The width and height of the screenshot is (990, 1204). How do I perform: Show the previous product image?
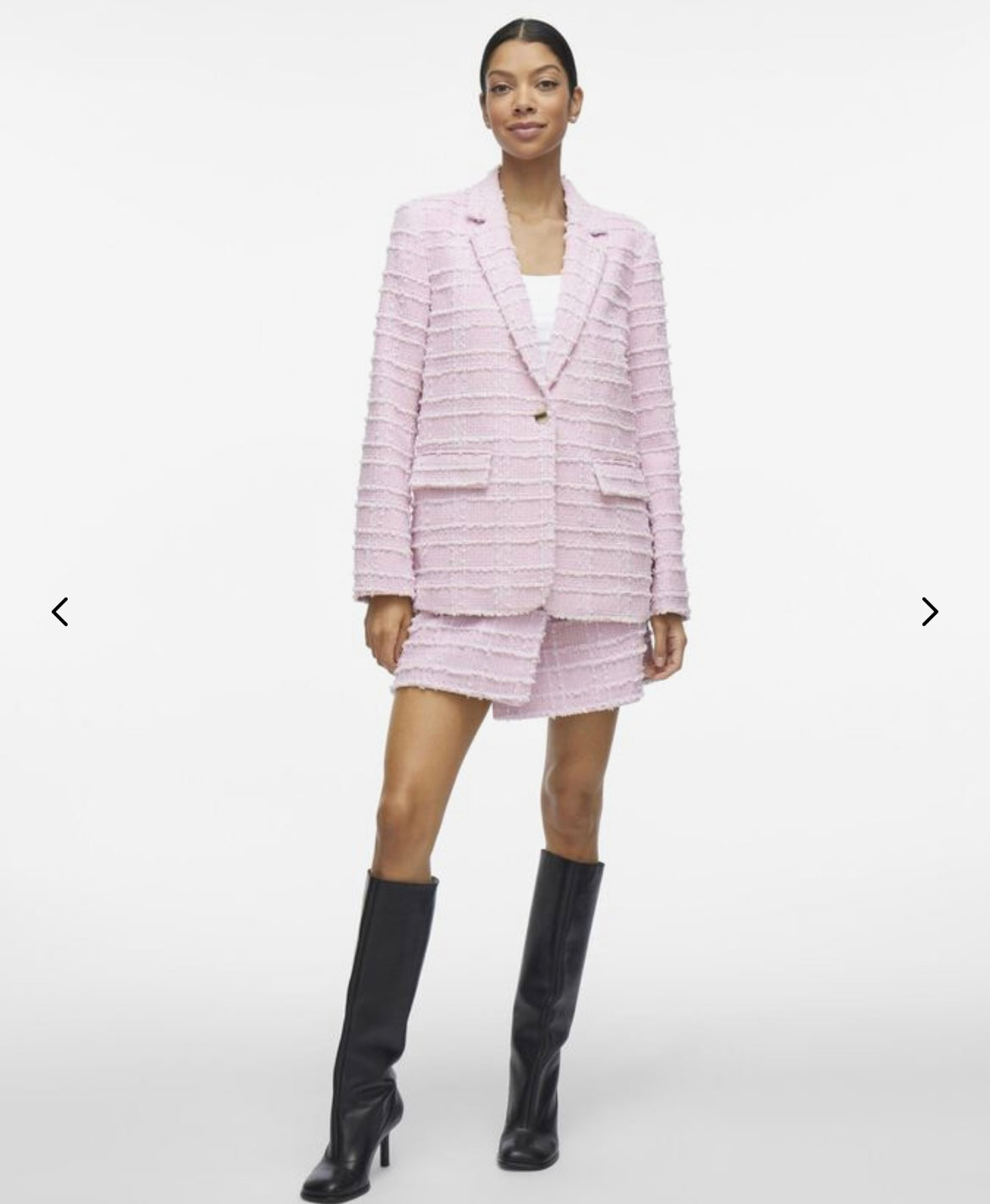pos(60,611)
